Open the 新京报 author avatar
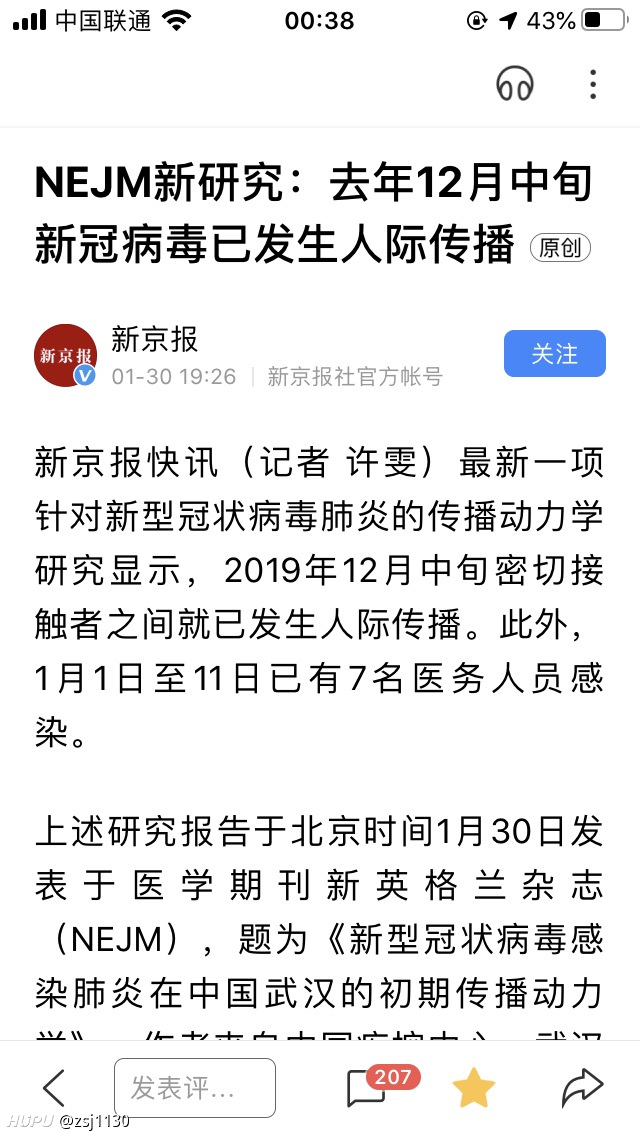 coord(65,355)
